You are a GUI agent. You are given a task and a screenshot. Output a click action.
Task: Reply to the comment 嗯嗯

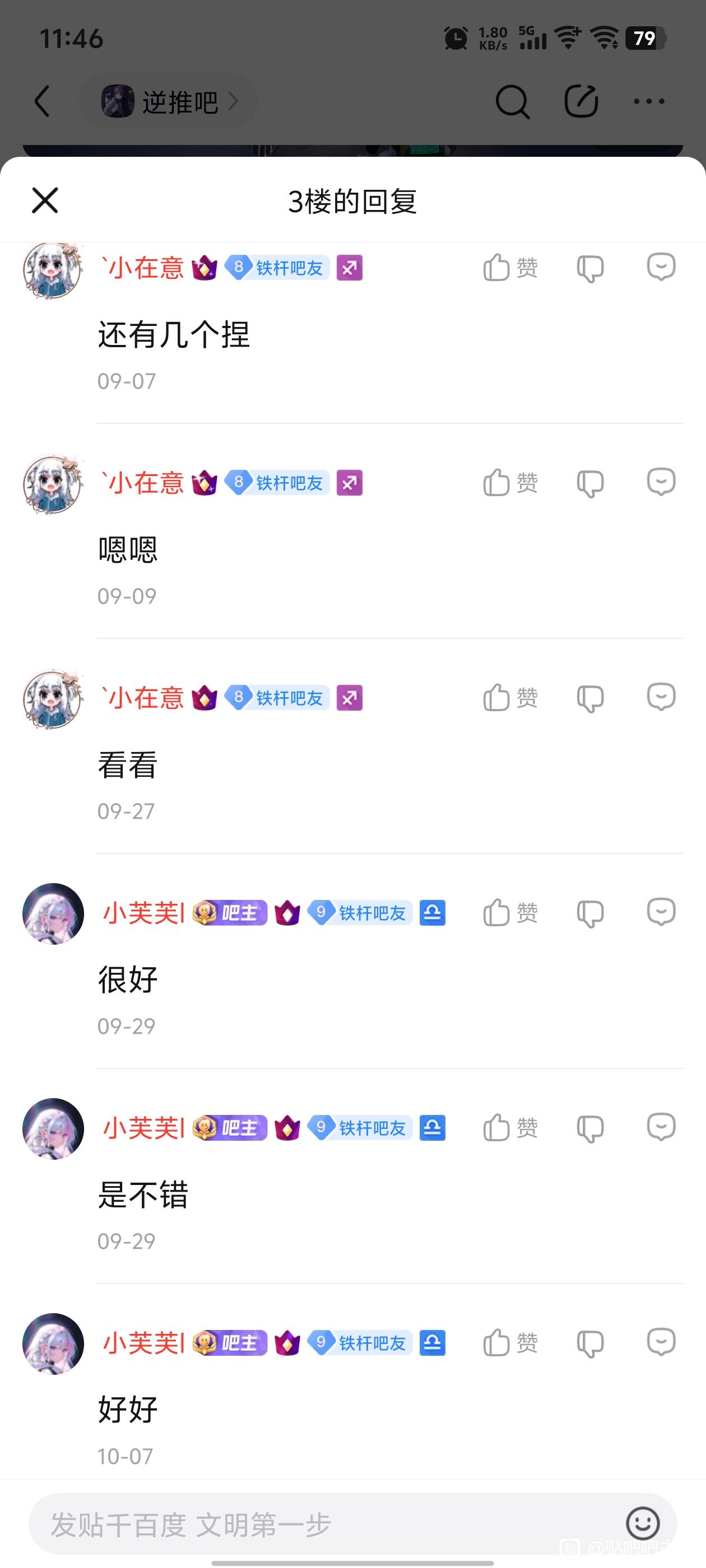660,482
